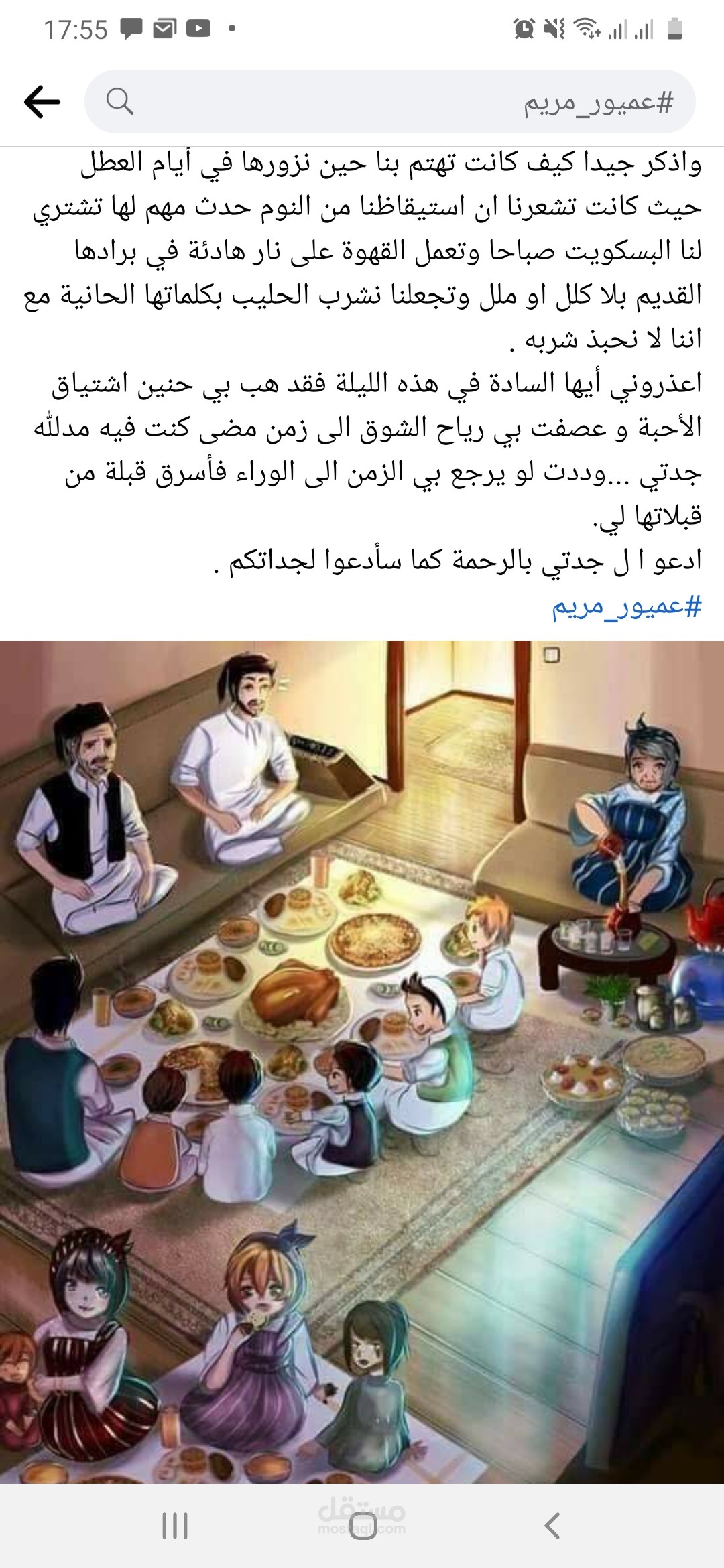Screen dimensions: 724x1568
Task: Tap a mobile signal strength indicator
Action: pyautogui.click(x=617, y=28)
